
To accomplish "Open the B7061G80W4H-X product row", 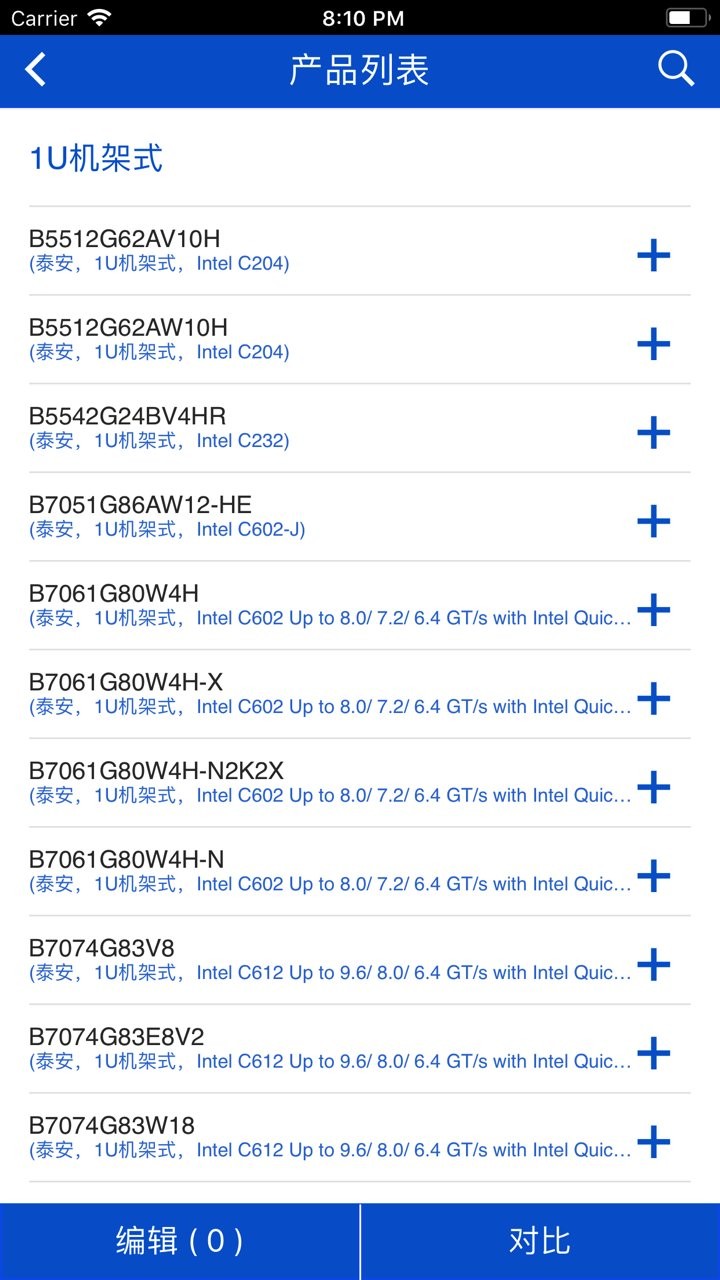I will point(320,694).
